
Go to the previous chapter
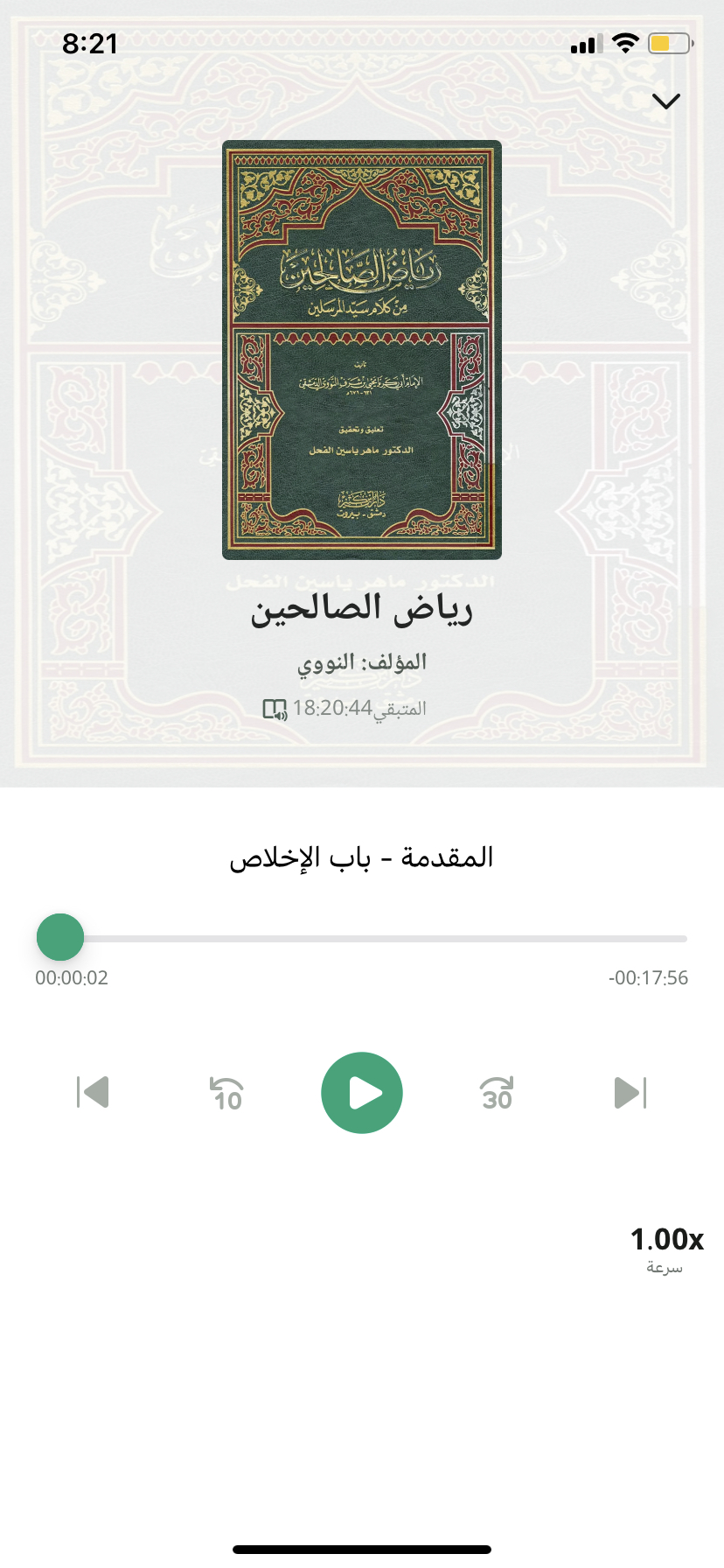point(93,1092)
